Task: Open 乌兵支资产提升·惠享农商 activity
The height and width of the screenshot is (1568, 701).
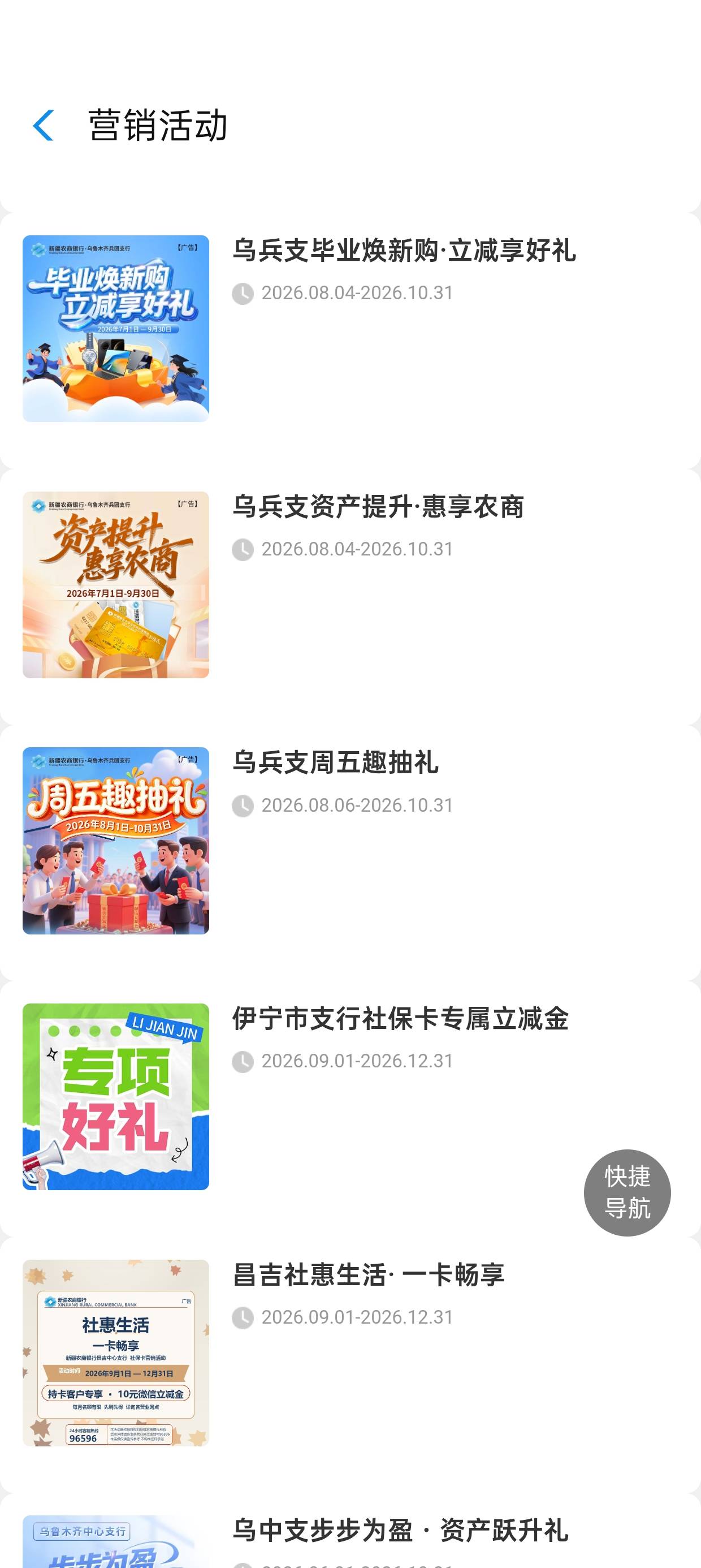Action: tap(350, 585)
